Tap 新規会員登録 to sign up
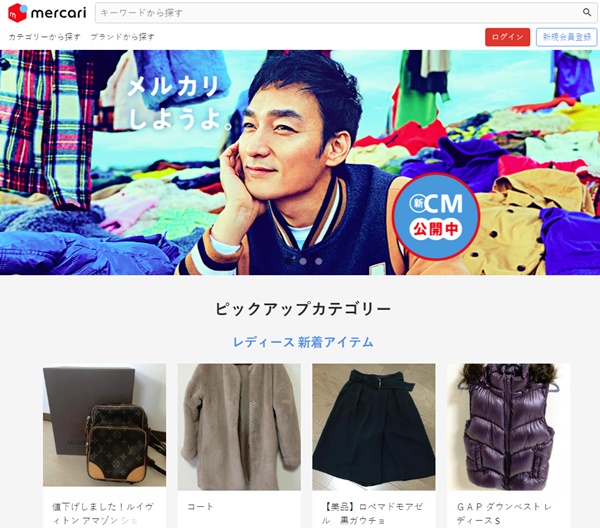The image size is (600, 528). pos(566,37)
